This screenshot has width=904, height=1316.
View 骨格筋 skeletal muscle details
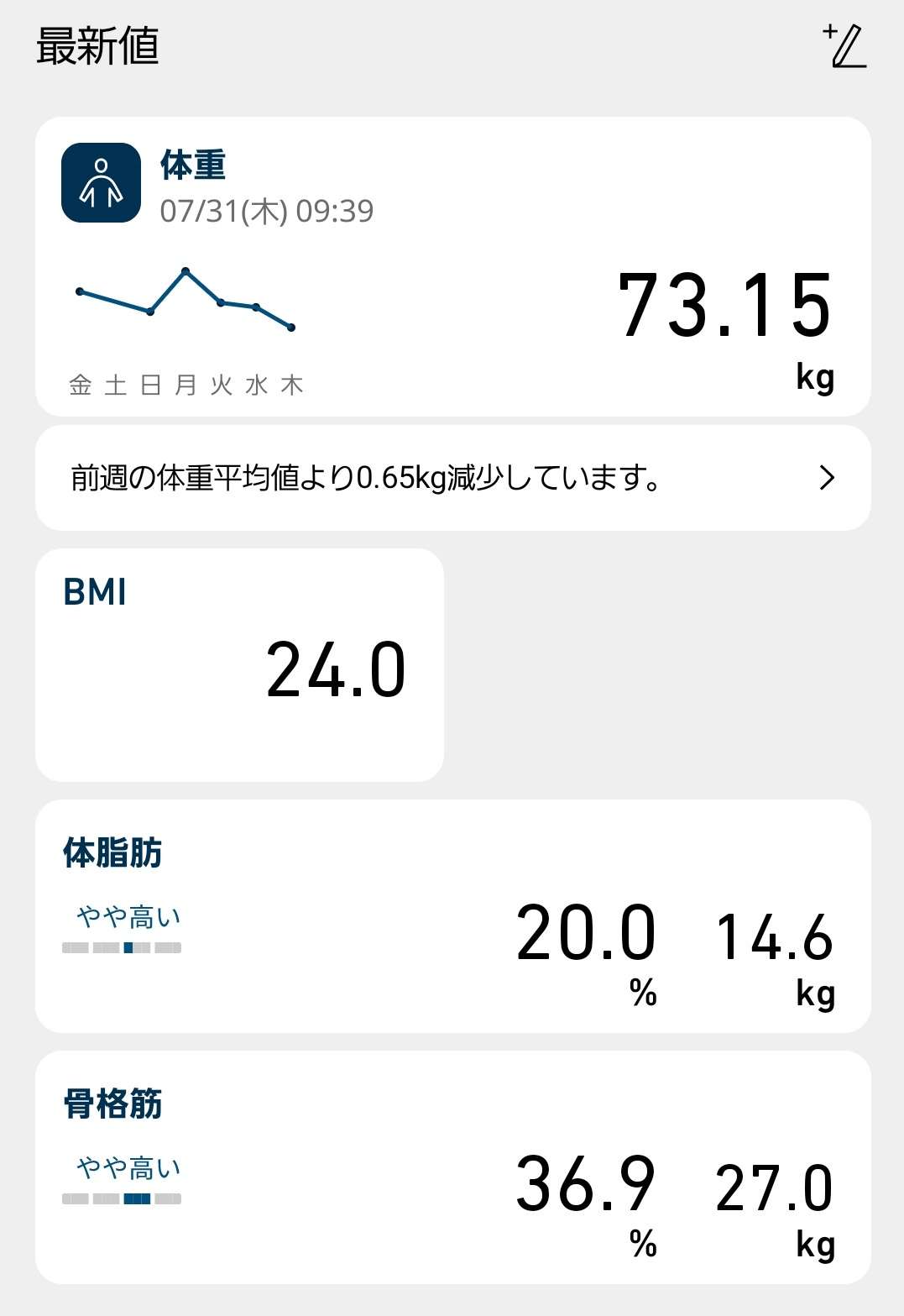pyautogui.click(x=452, y=1167)
